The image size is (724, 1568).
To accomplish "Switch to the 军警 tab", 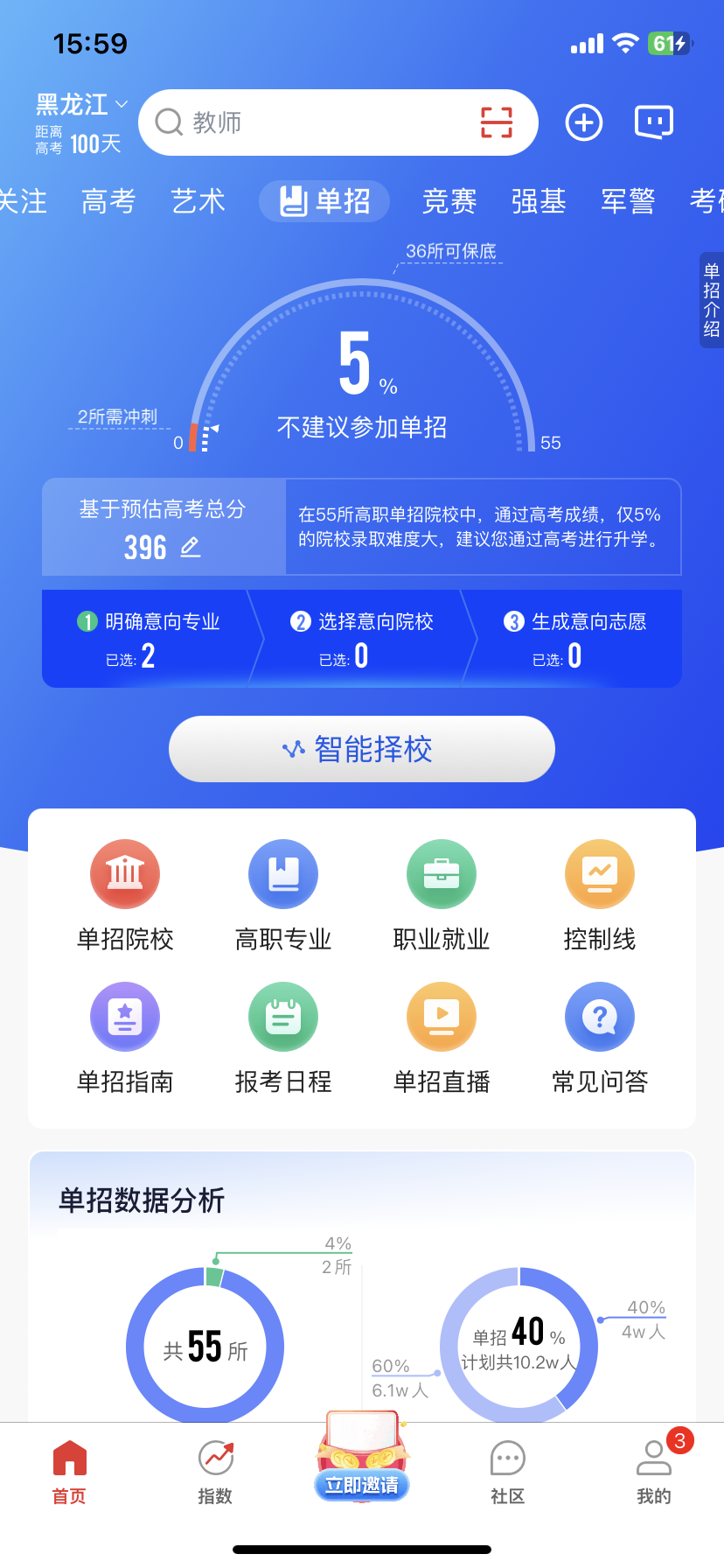I will pyautogui.click(x=628, y=201).
